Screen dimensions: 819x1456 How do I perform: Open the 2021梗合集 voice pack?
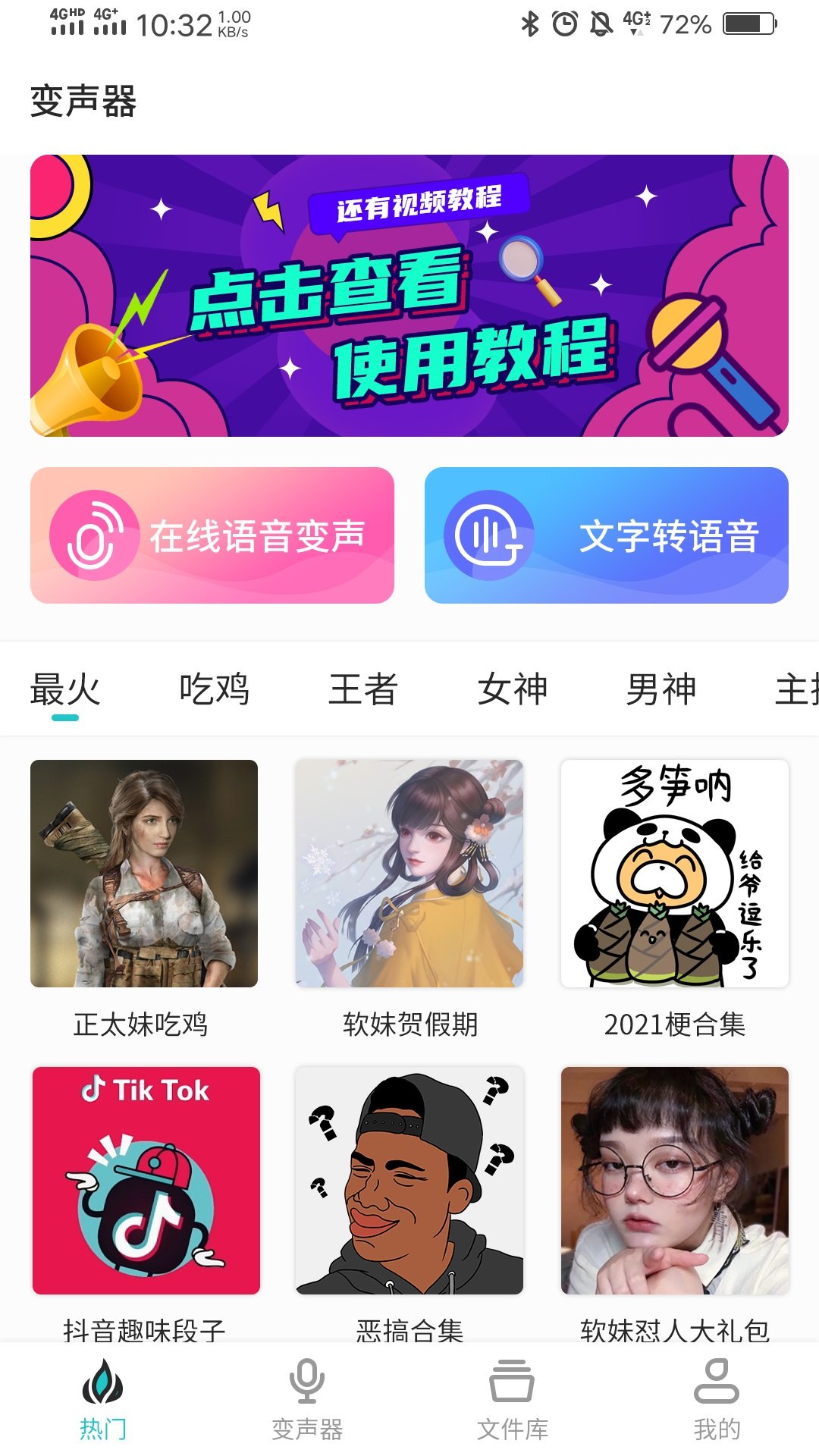pyautogui.click(x=675, y=874)
